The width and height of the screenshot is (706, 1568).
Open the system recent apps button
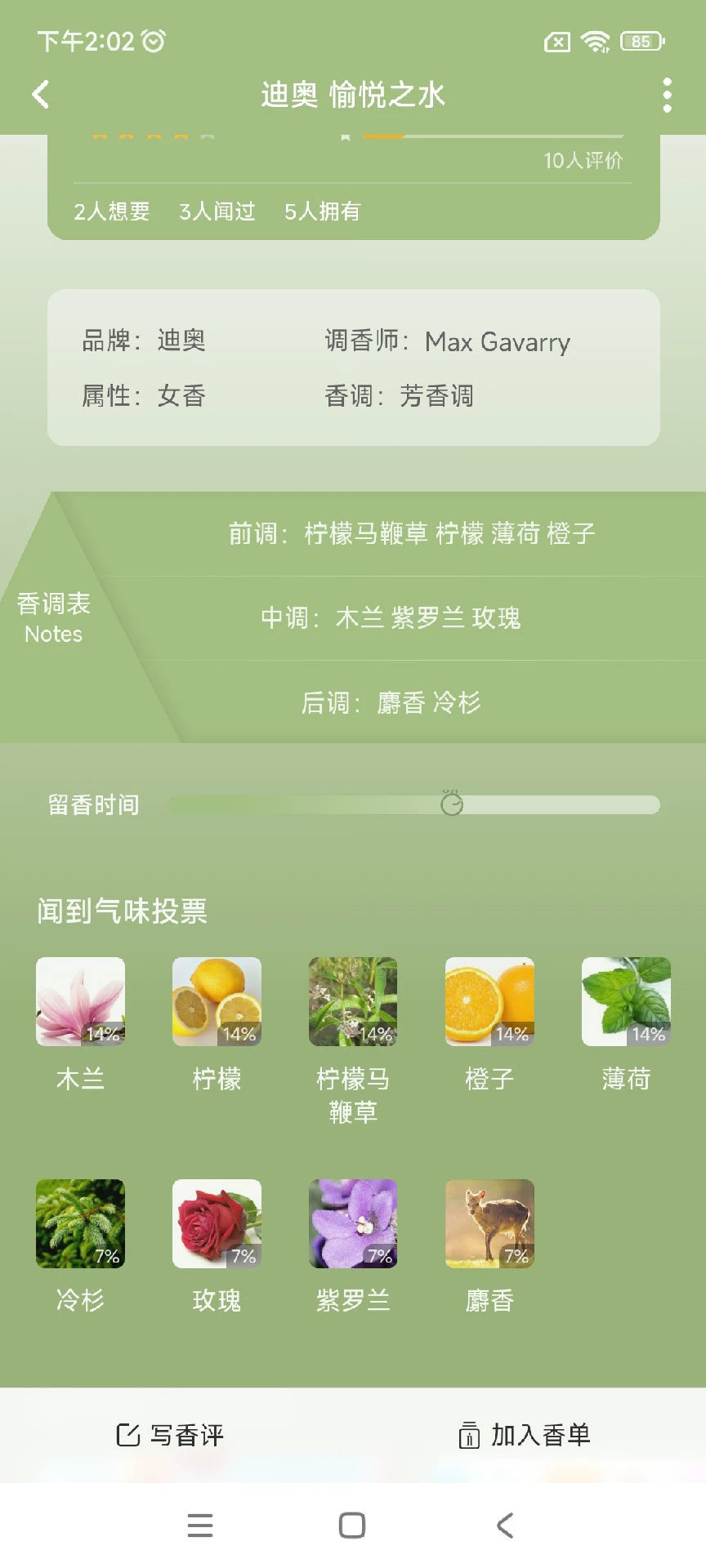click(x=200, y=1525)
